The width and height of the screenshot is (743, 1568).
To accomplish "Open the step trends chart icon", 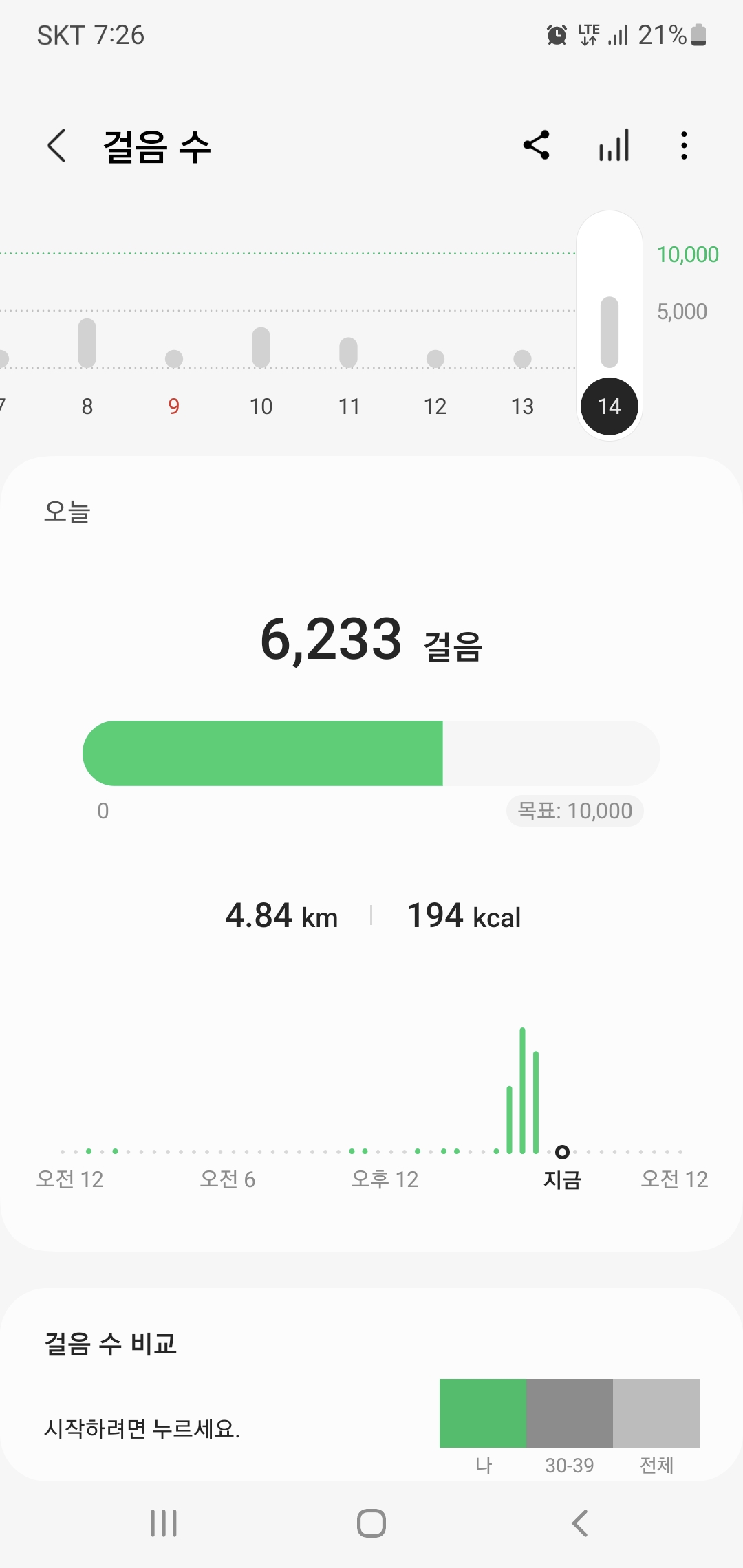I will point(614,145).
